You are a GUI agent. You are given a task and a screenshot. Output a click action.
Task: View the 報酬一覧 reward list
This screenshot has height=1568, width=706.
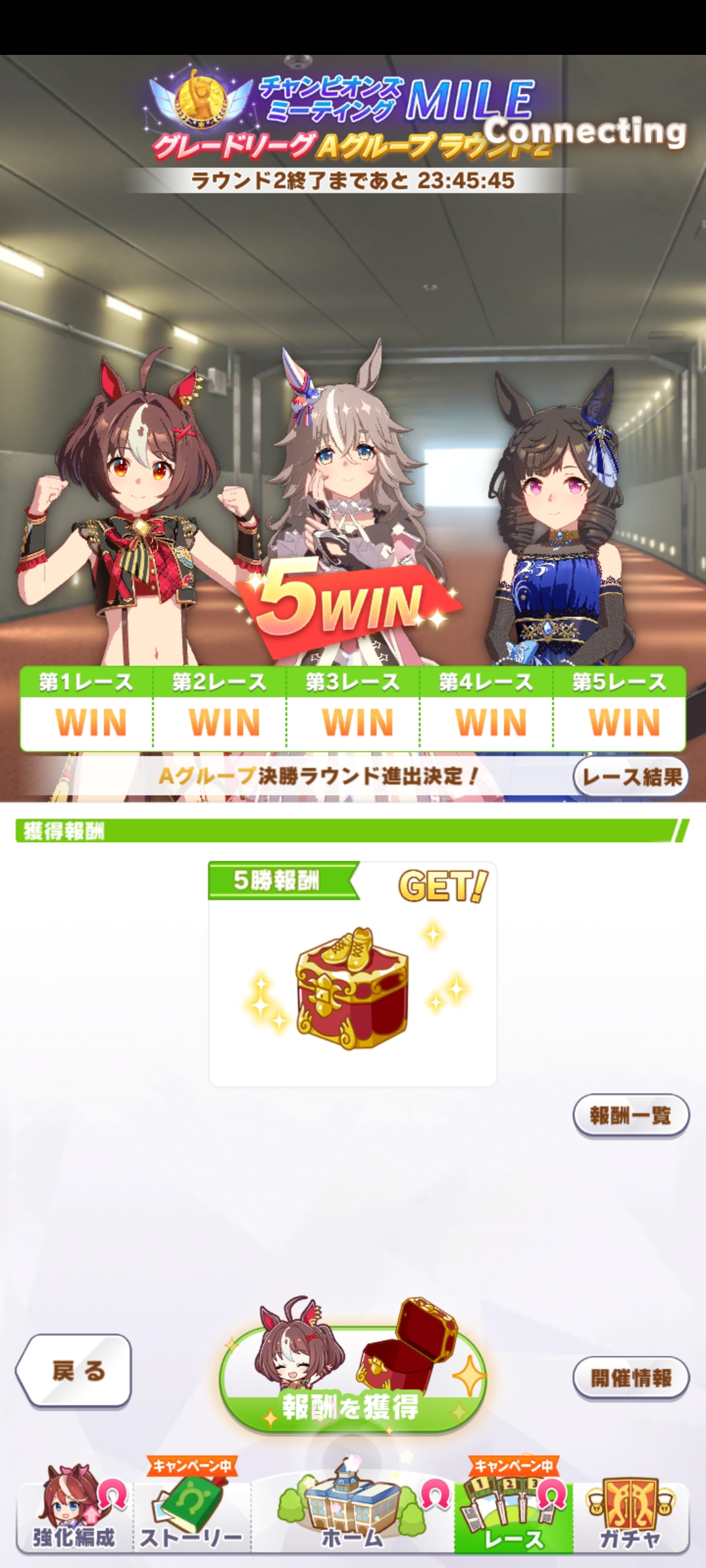coord(631,1115)
